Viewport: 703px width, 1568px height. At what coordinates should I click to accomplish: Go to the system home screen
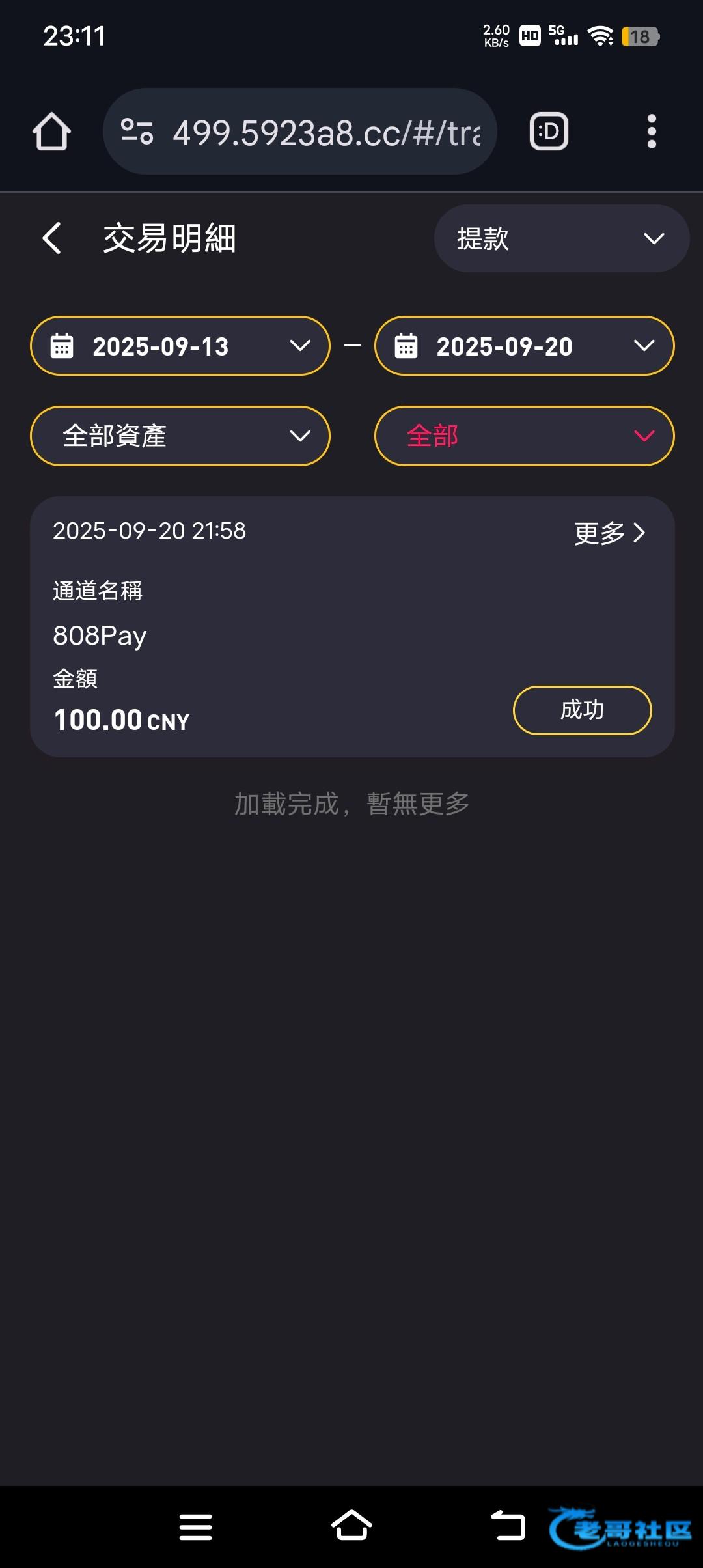click(x=351, y=1525)
